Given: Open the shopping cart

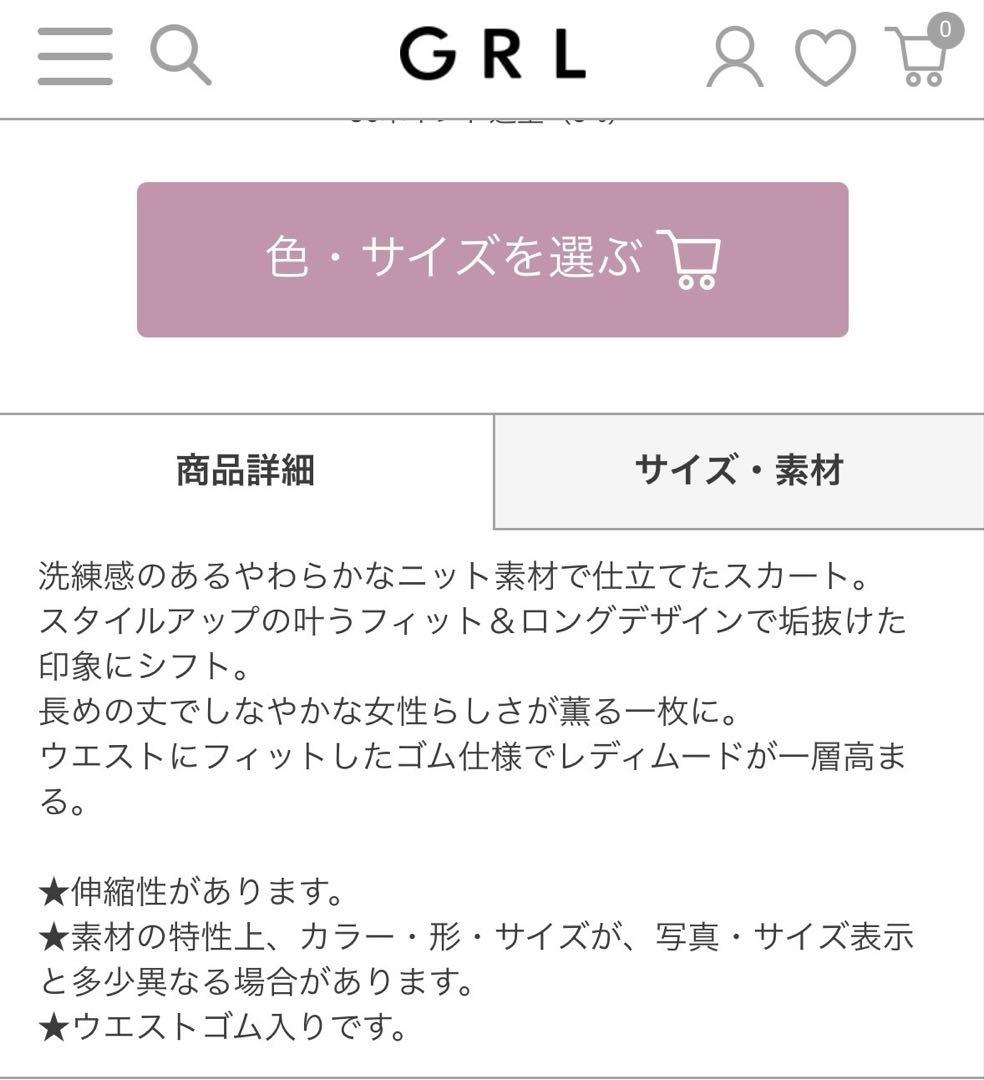Looking at the screenshot, I should point(918,57).
